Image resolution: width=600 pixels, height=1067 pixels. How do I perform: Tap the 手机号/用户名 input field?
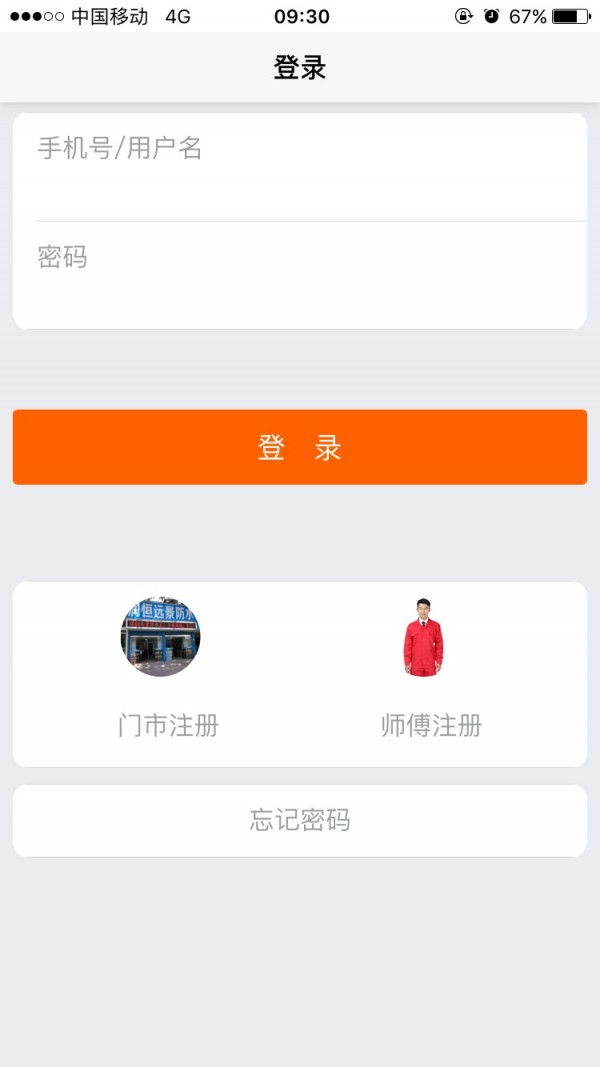click(300, 166)
